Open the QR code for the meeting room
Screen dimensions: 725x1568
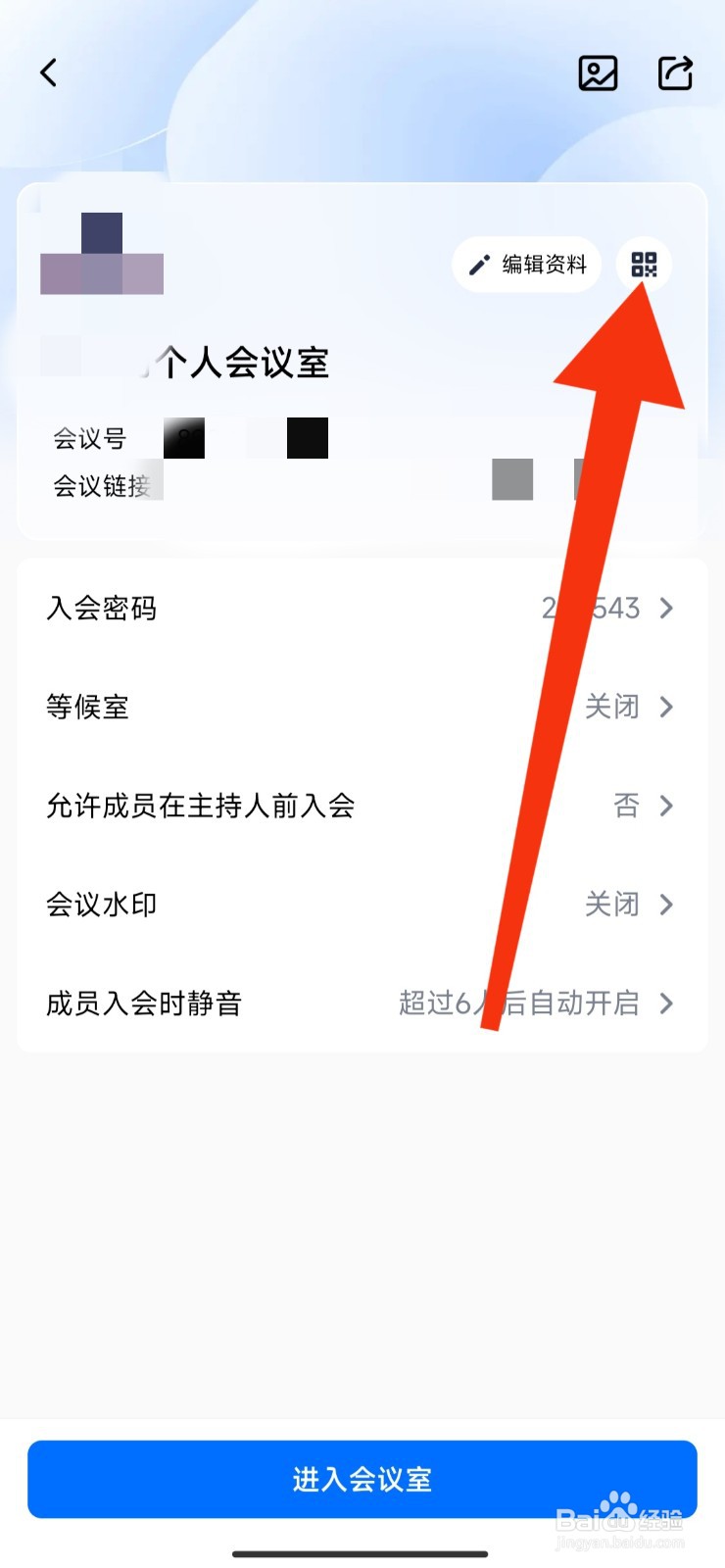pyautogui.click(x=643, y=265)
